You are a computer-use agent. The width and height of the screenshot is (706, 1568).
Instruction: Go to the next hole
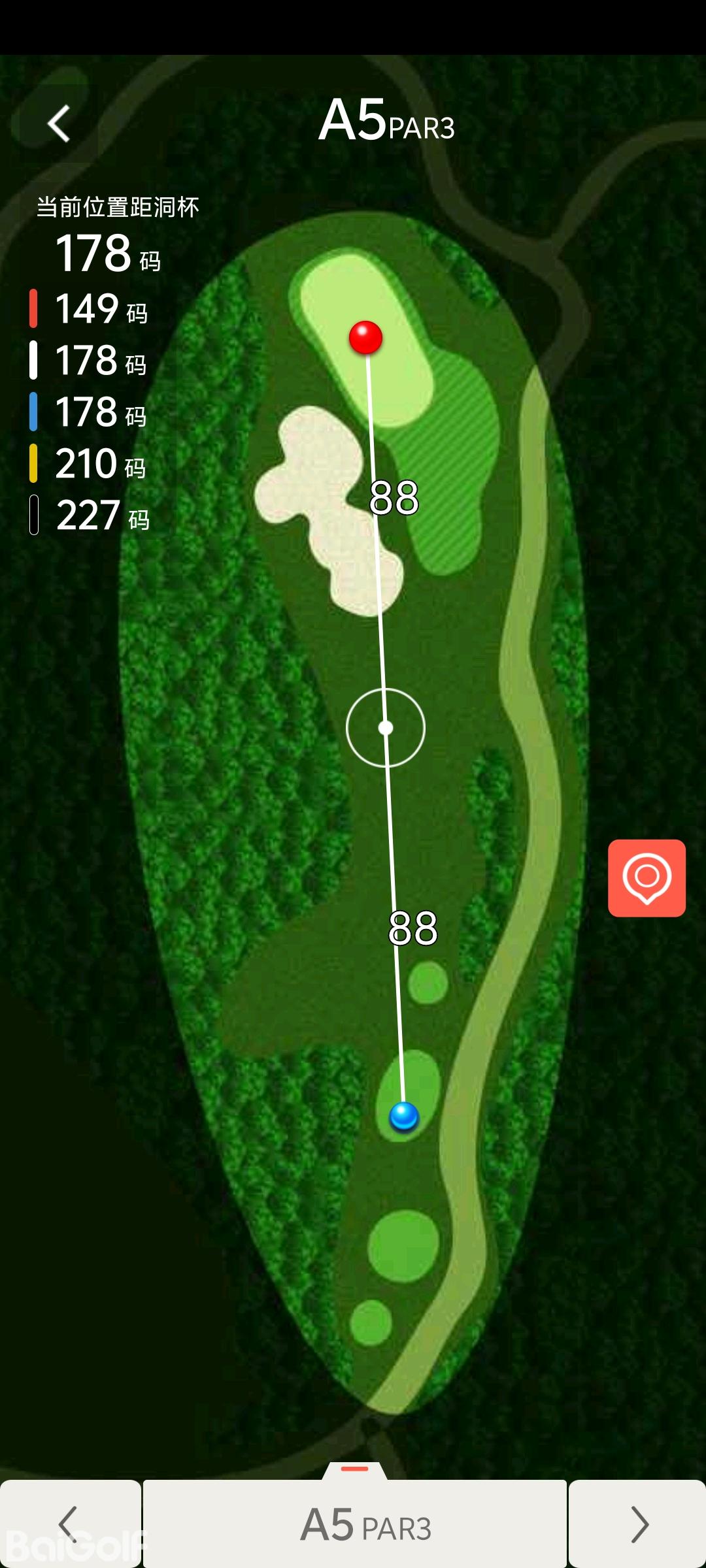click(638, 1524)
